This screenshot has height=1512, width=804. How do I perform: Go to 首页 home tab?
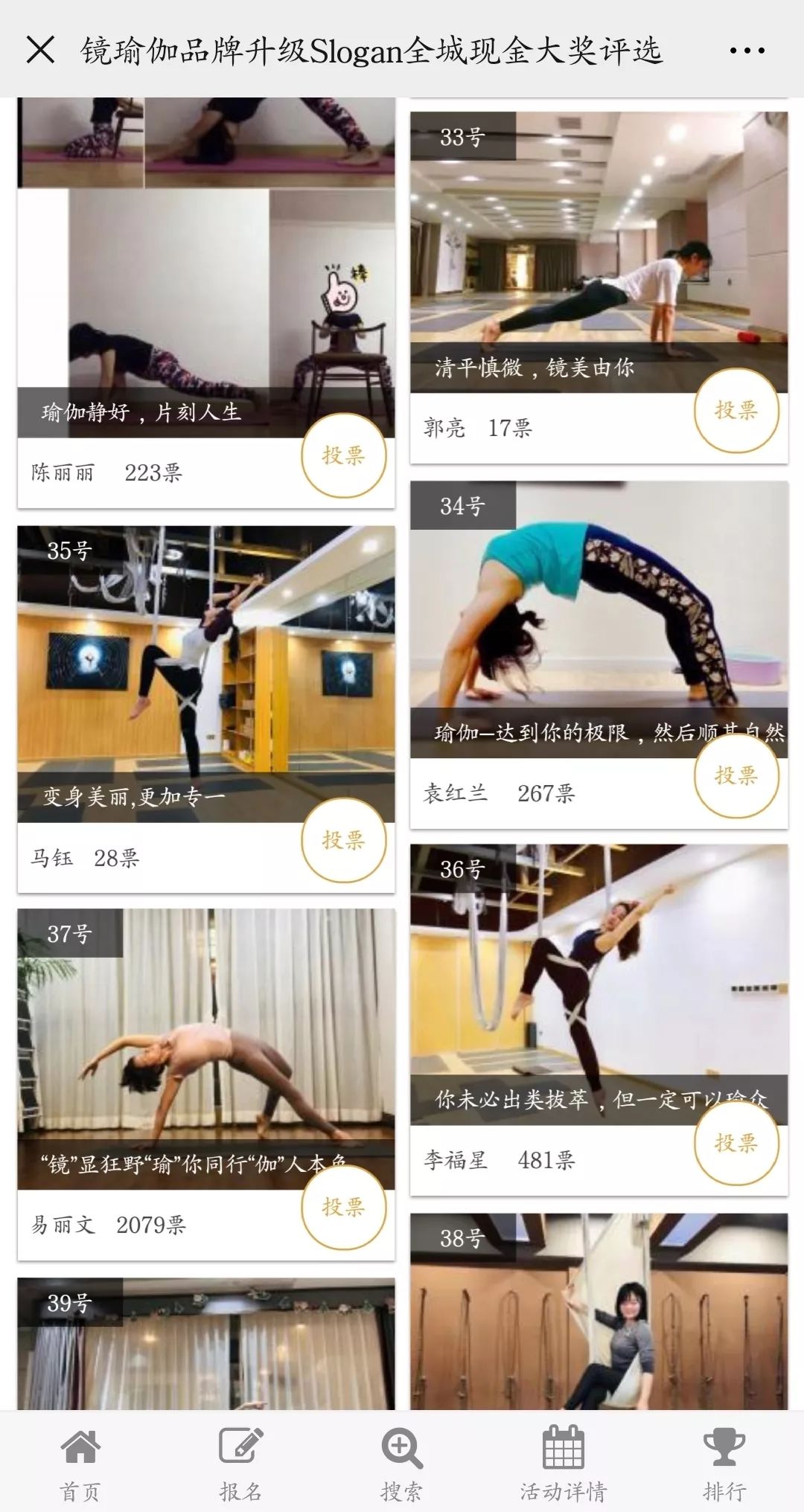(x=80, y=1463)
